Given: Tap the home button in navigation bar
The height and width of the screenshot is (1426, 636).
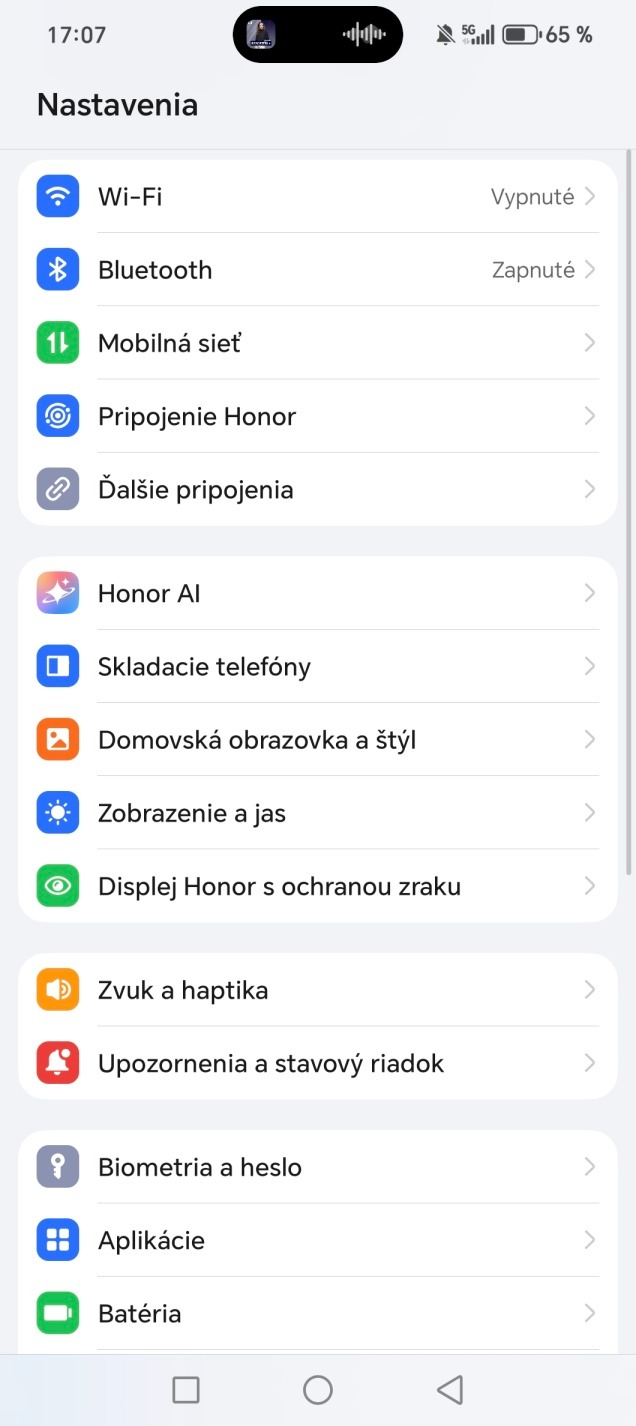Looking at the screenshot, I should 318,1389.
